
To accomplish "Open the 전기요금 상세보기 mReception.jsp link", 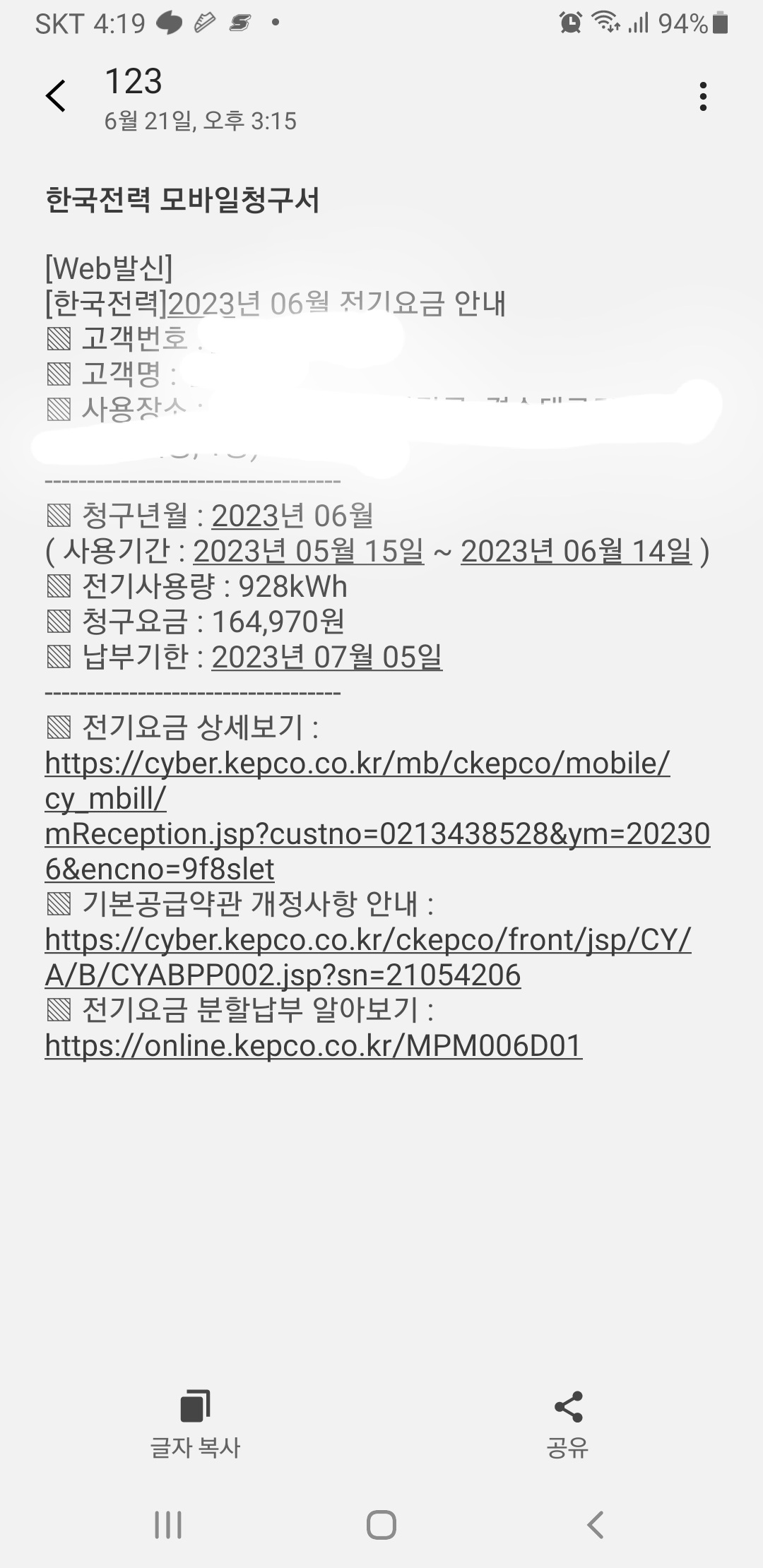I will 377,816.
